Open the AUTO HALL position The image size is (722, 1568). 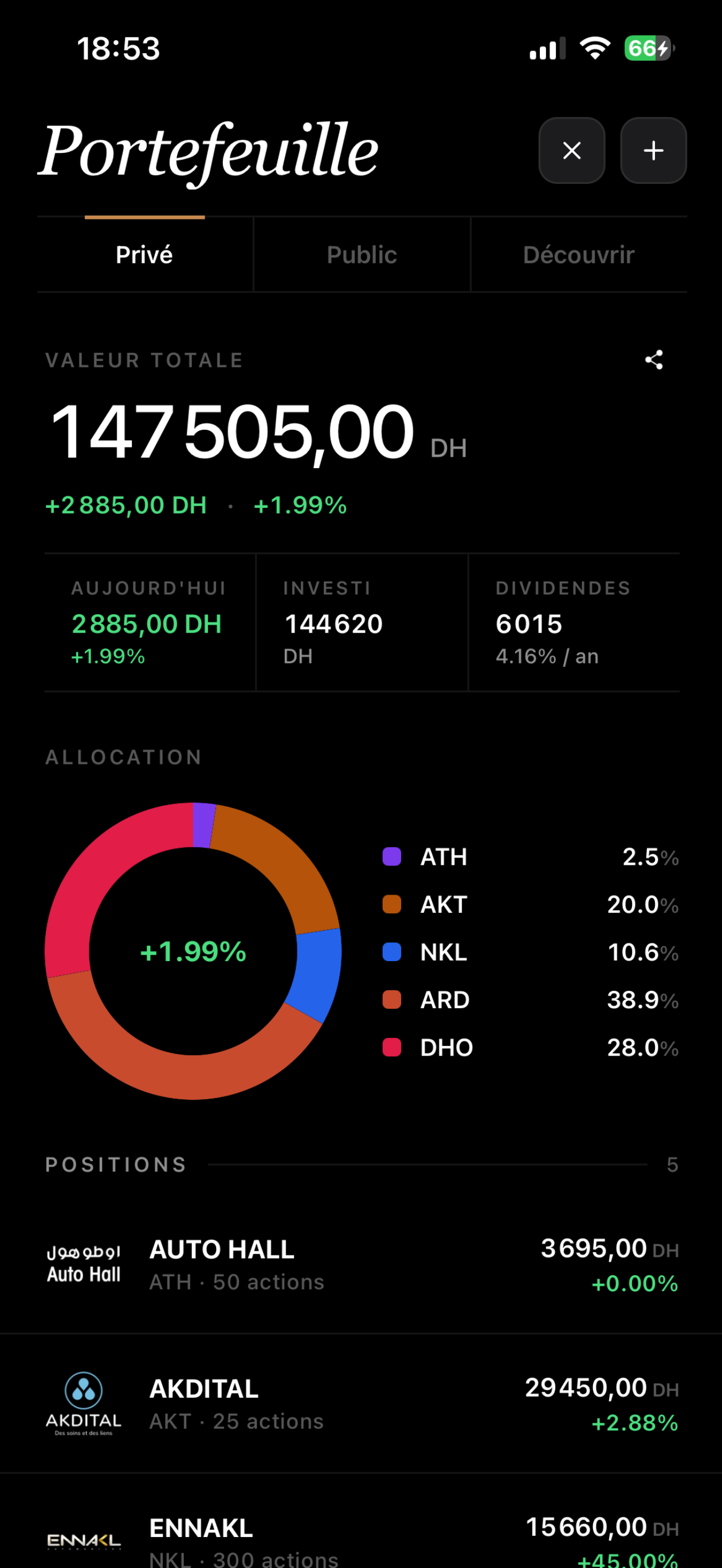[x=361, y=1264]
